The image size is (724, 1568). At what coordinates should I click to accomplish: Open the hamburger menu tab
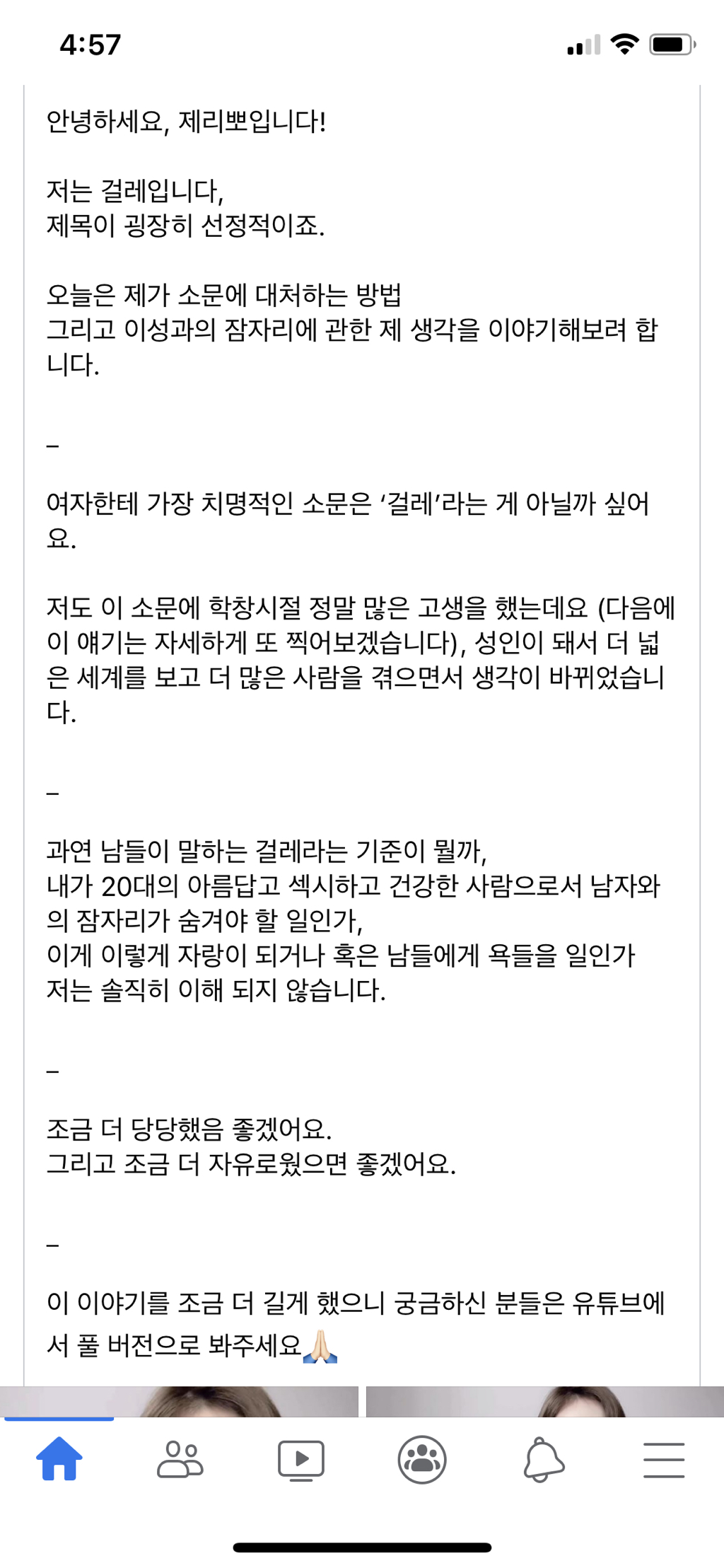(664, 1460)
